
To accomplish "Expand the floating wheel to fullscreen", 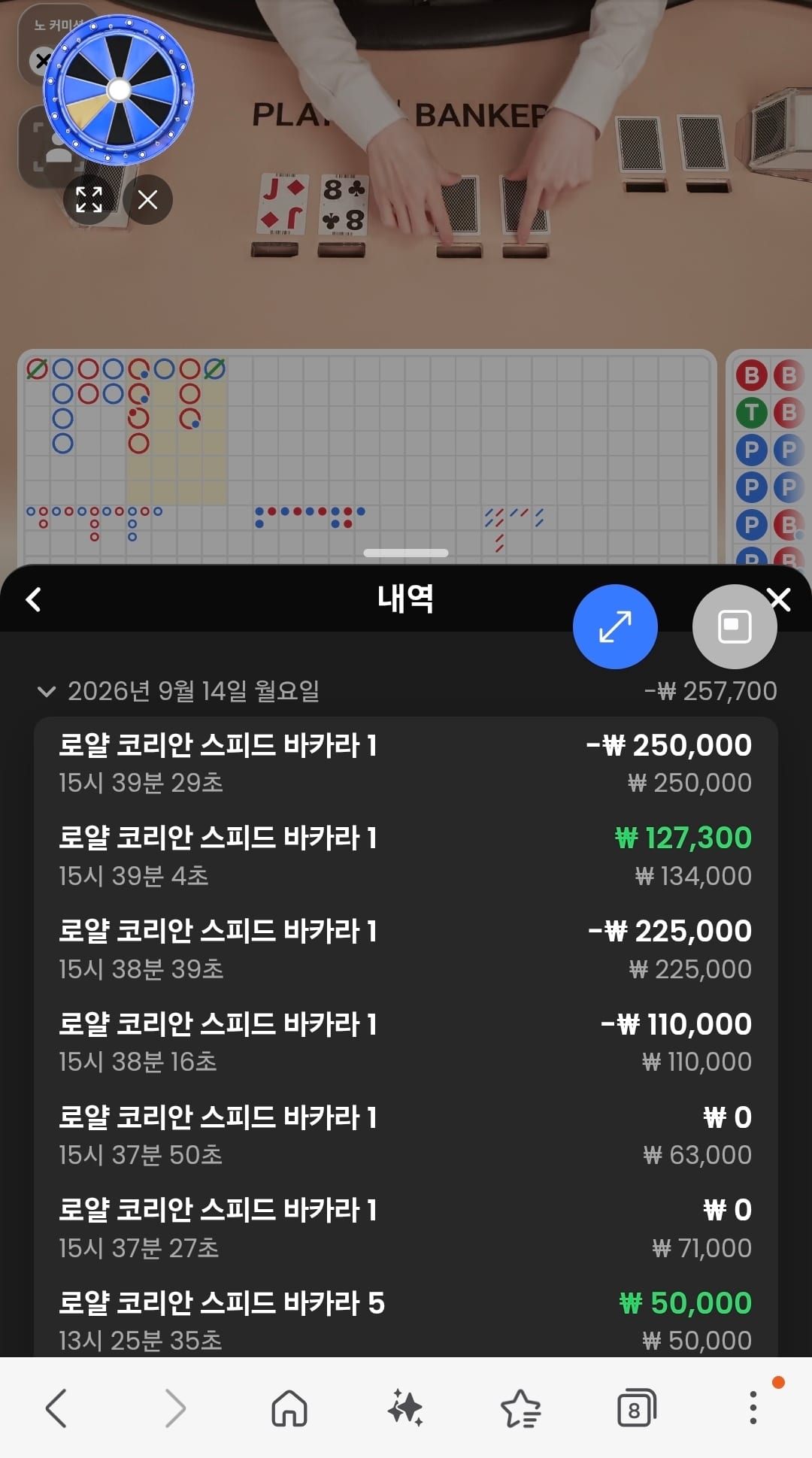I will pos(89,199).
